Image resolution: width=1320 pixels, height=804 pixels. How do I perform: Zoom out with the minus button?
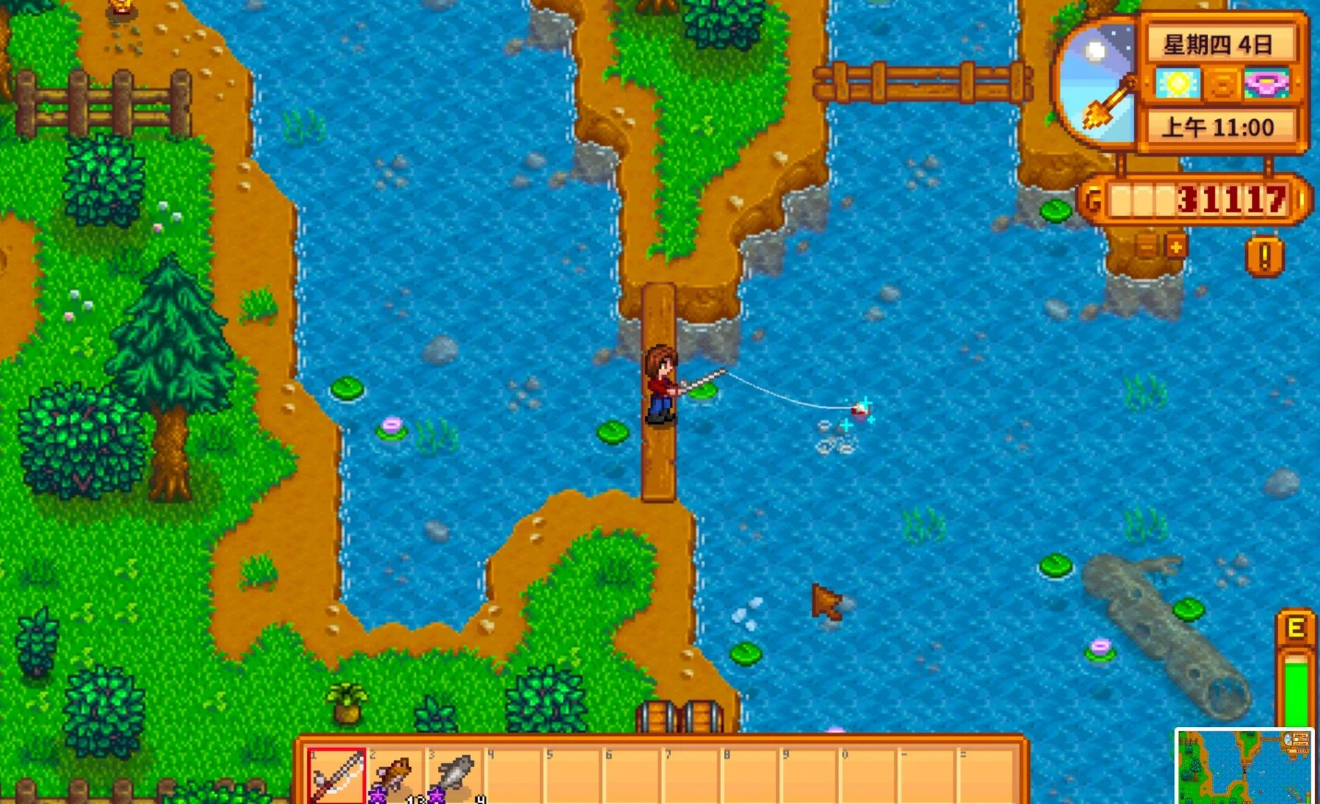click(1148, 245)
